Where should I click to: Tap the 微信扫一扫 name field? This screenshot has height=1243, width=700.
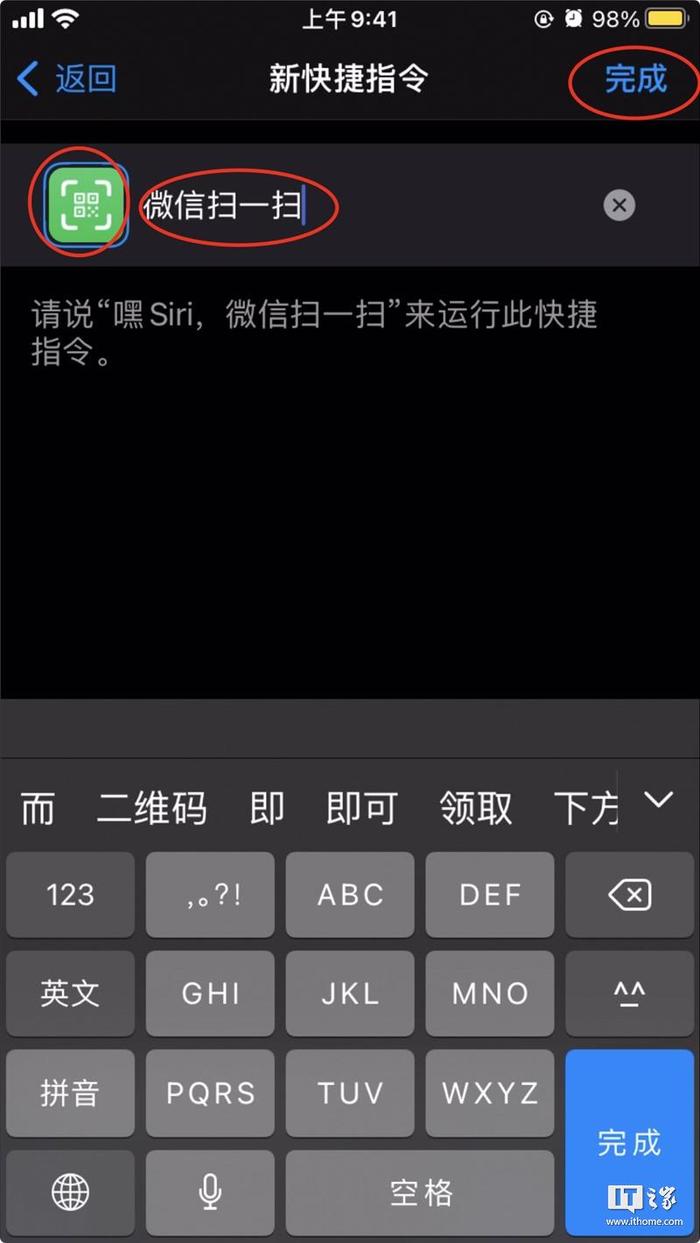click(370, 206)
